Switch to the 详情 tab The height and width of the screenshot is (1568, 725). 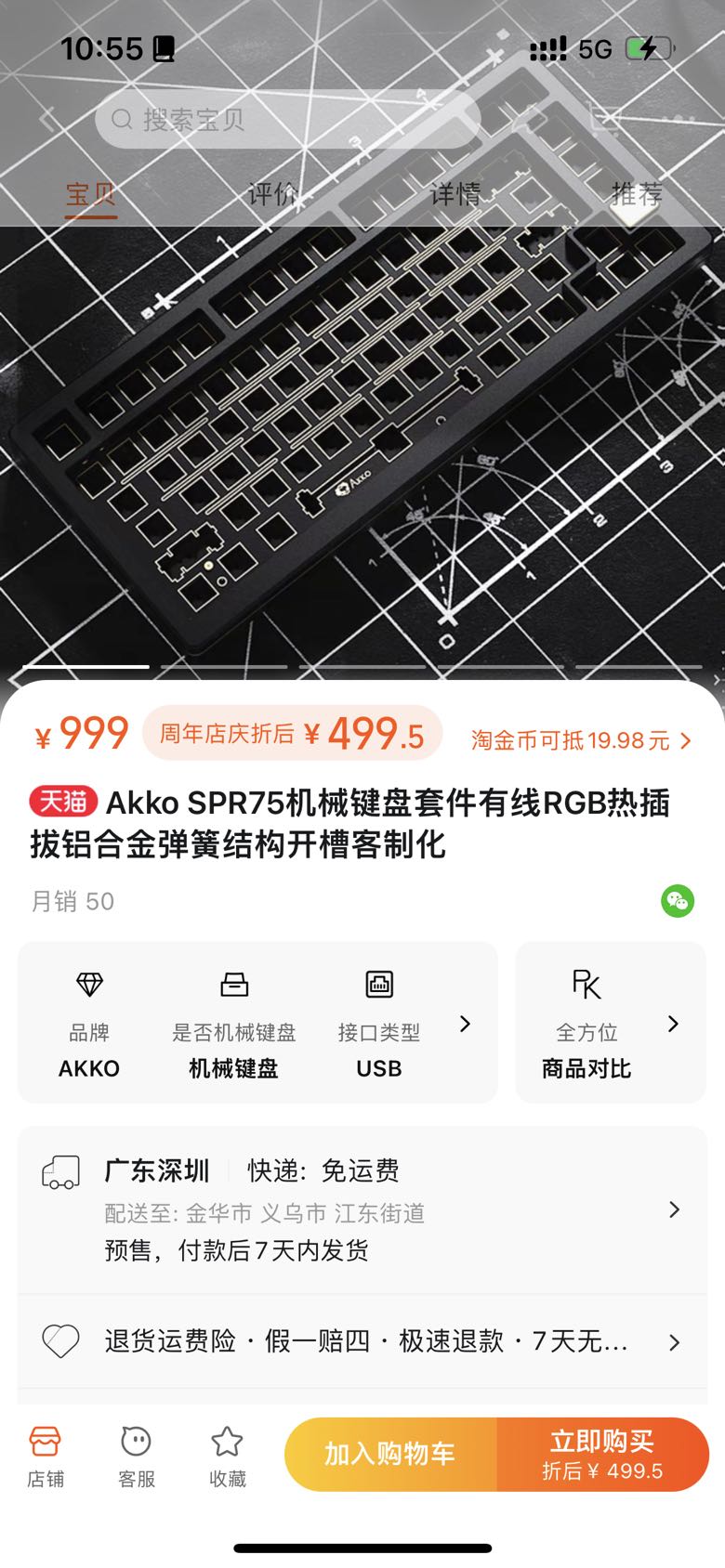click(453, 195)
